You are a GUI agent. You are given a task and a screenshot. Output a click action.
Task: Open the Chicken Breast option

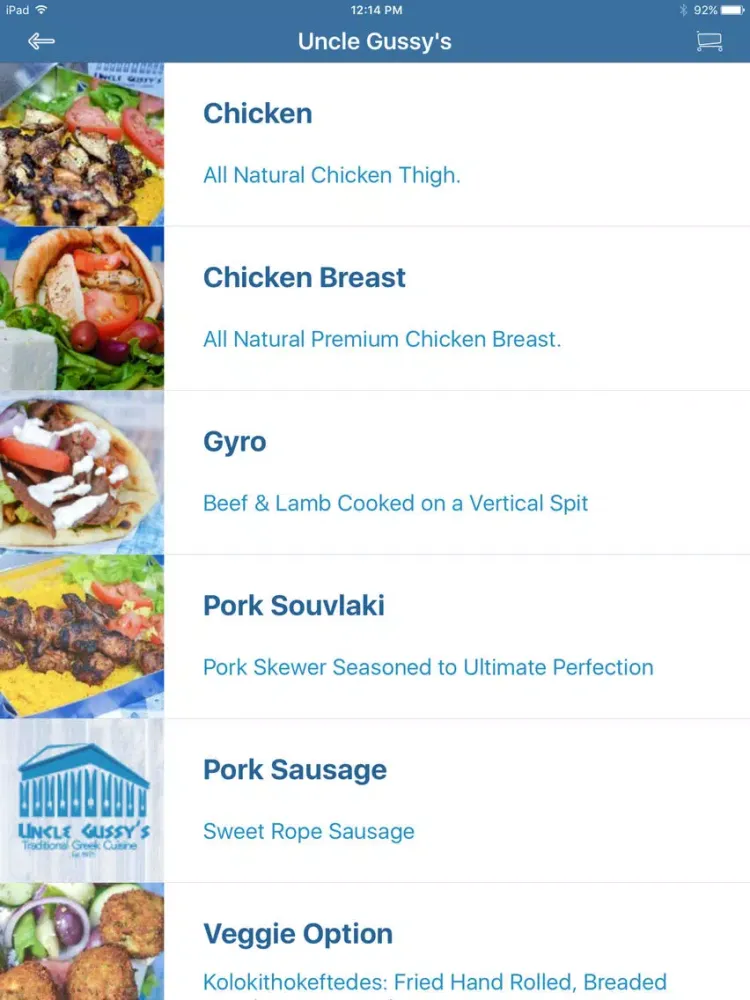point(375,308)
